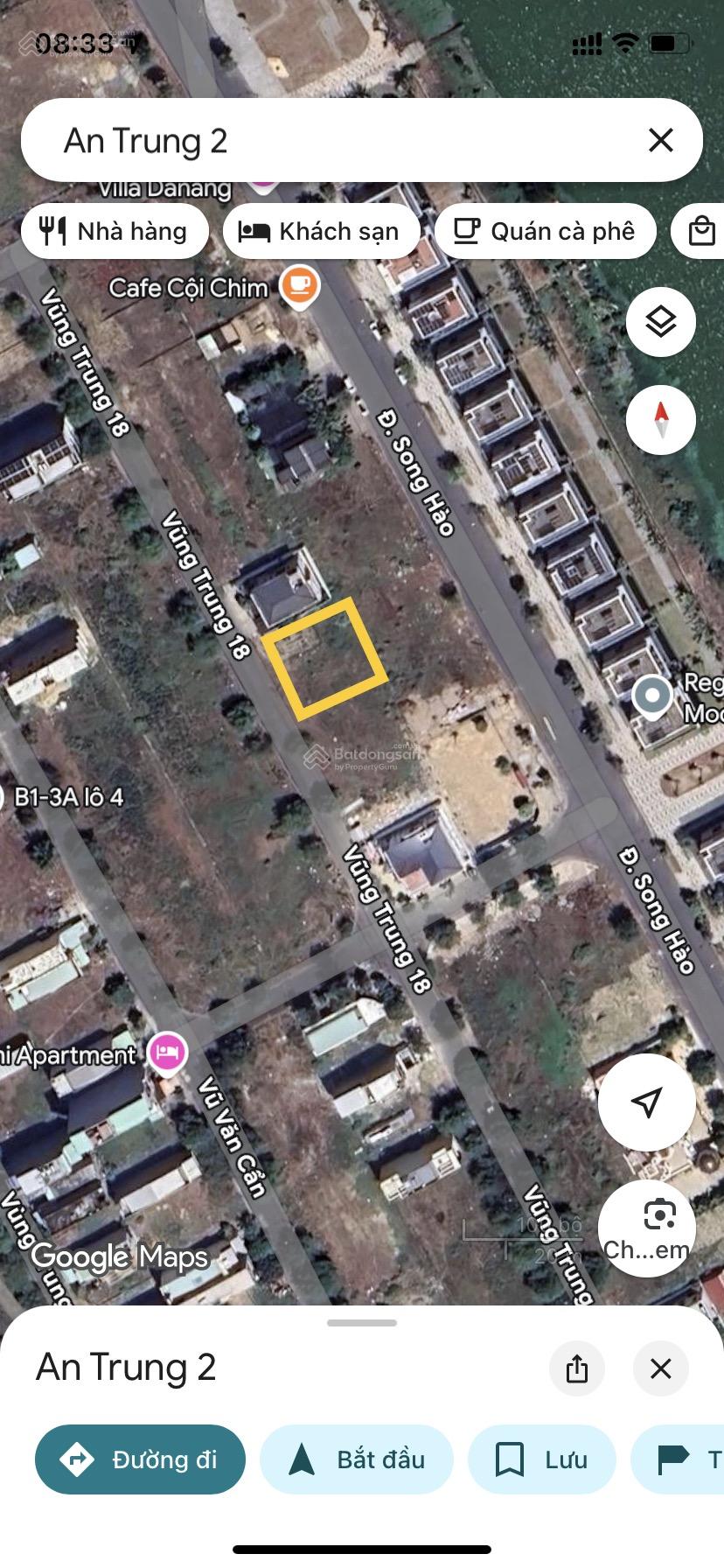724x1568 pixels.
Task: Open the street view camera button
Action: [648, 1227]
